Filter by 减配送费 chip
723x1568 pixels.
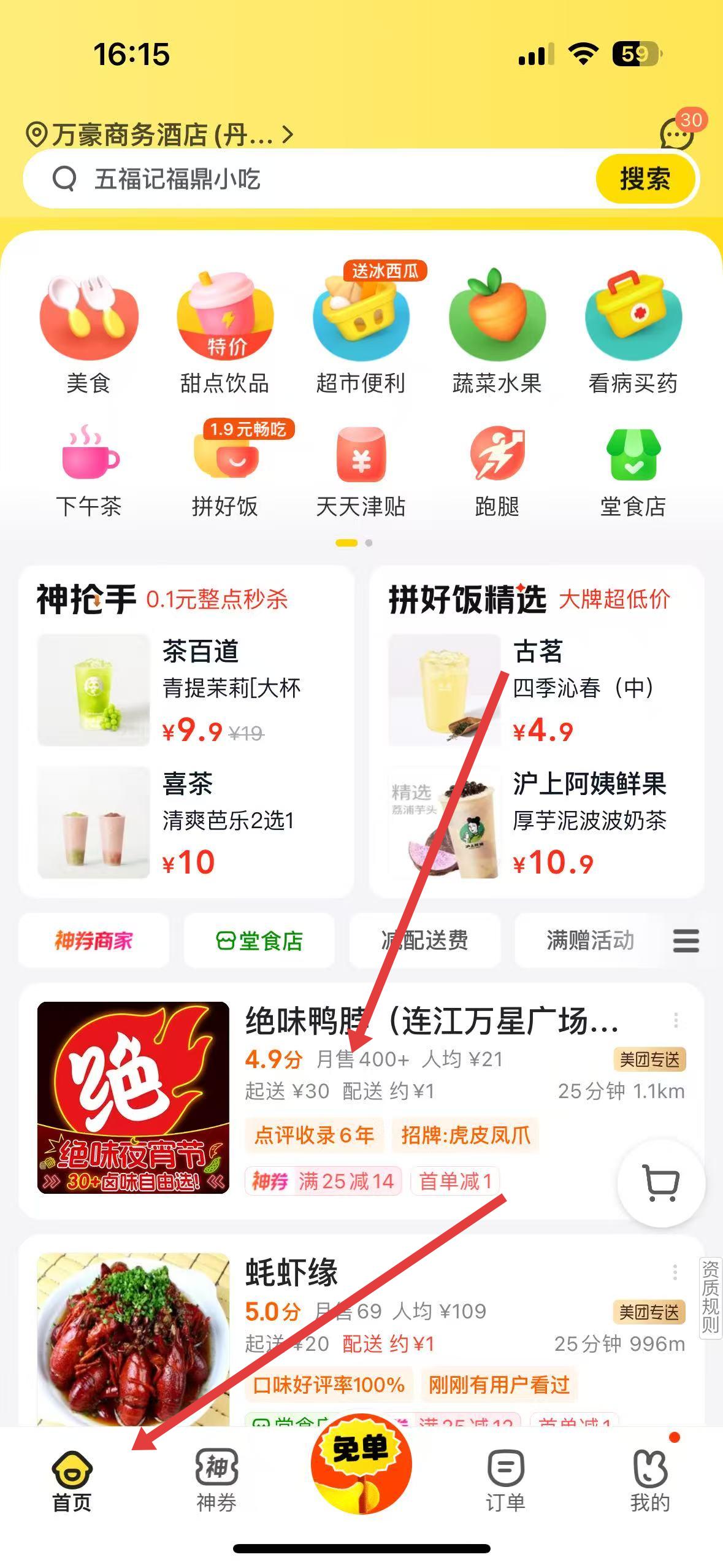[x=425, y=940]
